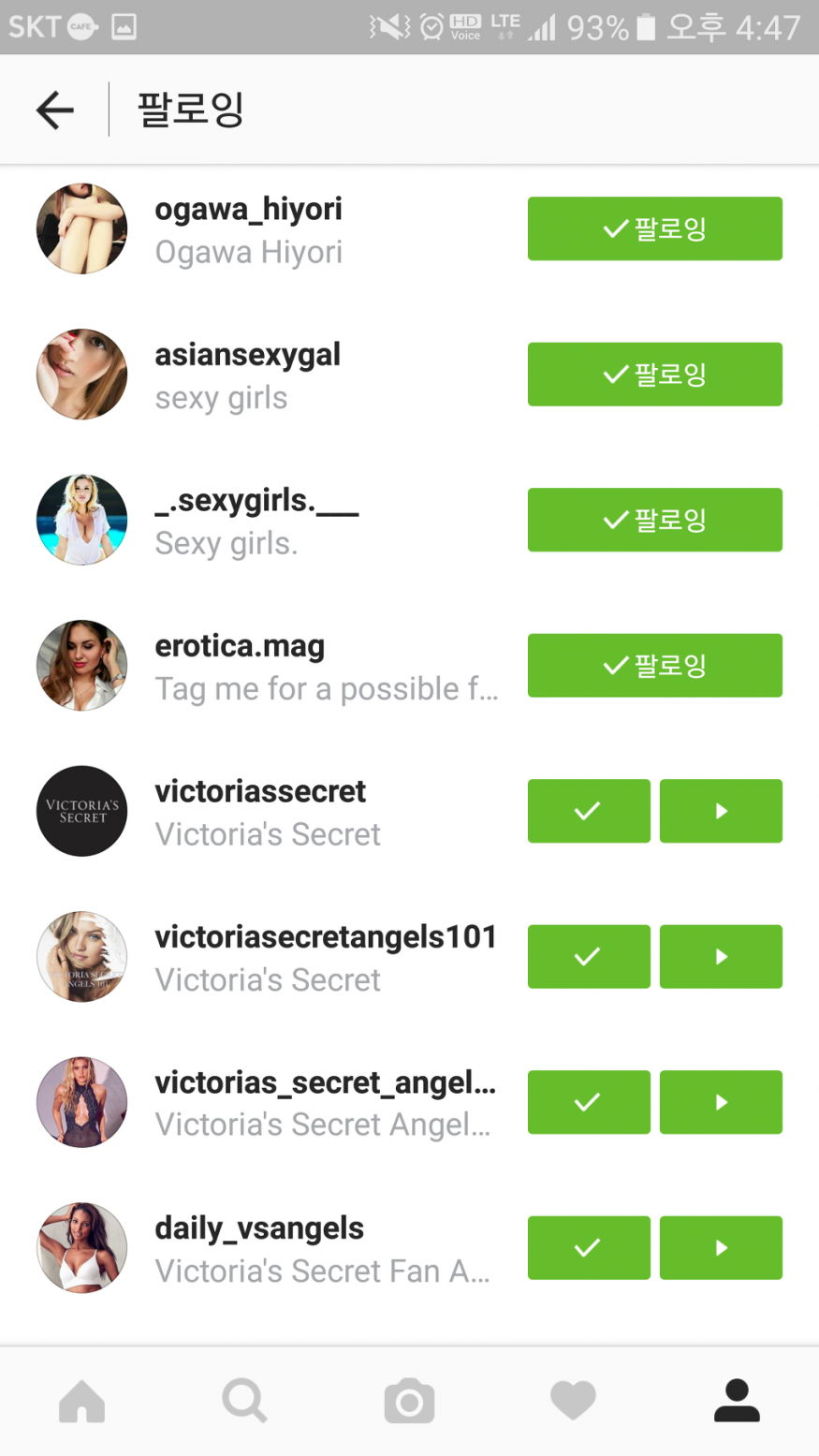This screenshot has width=819, height=1456.
Task: Unfollow ogawa_hiyori via 팔로잉 button
Action: tap(654, 228)
